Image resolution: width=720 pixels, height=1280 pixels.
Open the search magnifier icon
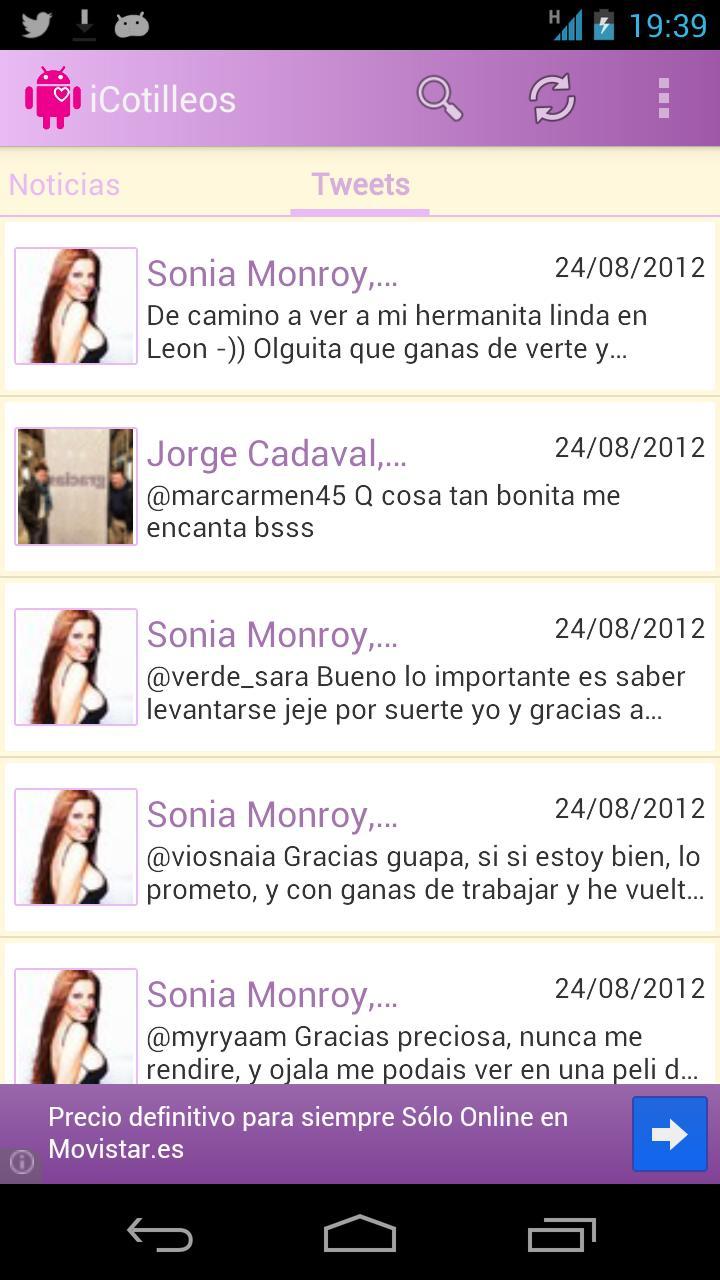[x=439, y=99]
